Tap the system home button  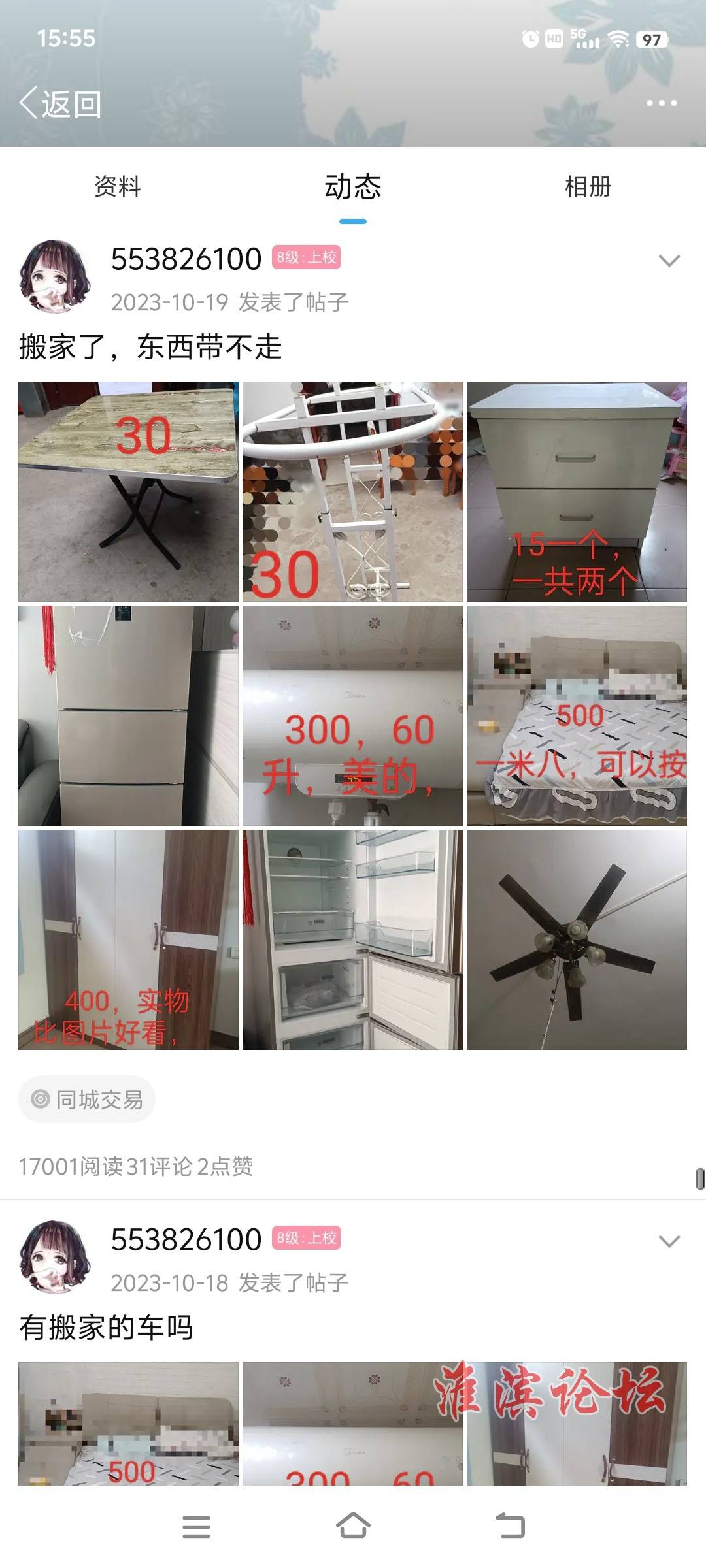(x=353, y=1526)
